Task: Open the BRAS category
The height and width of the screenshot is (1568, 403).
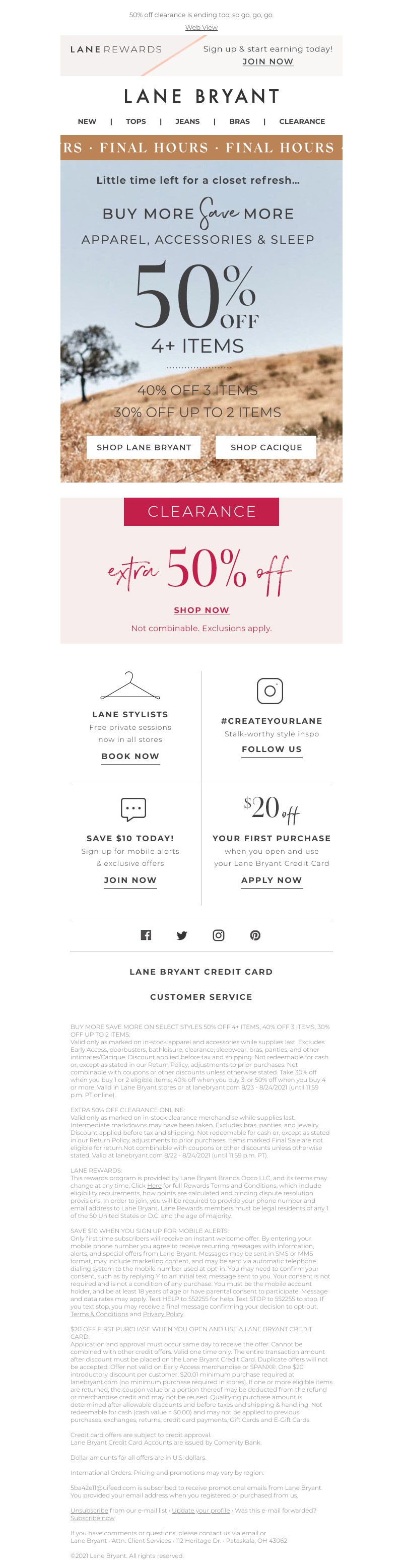Action: [x=239, y=121]
